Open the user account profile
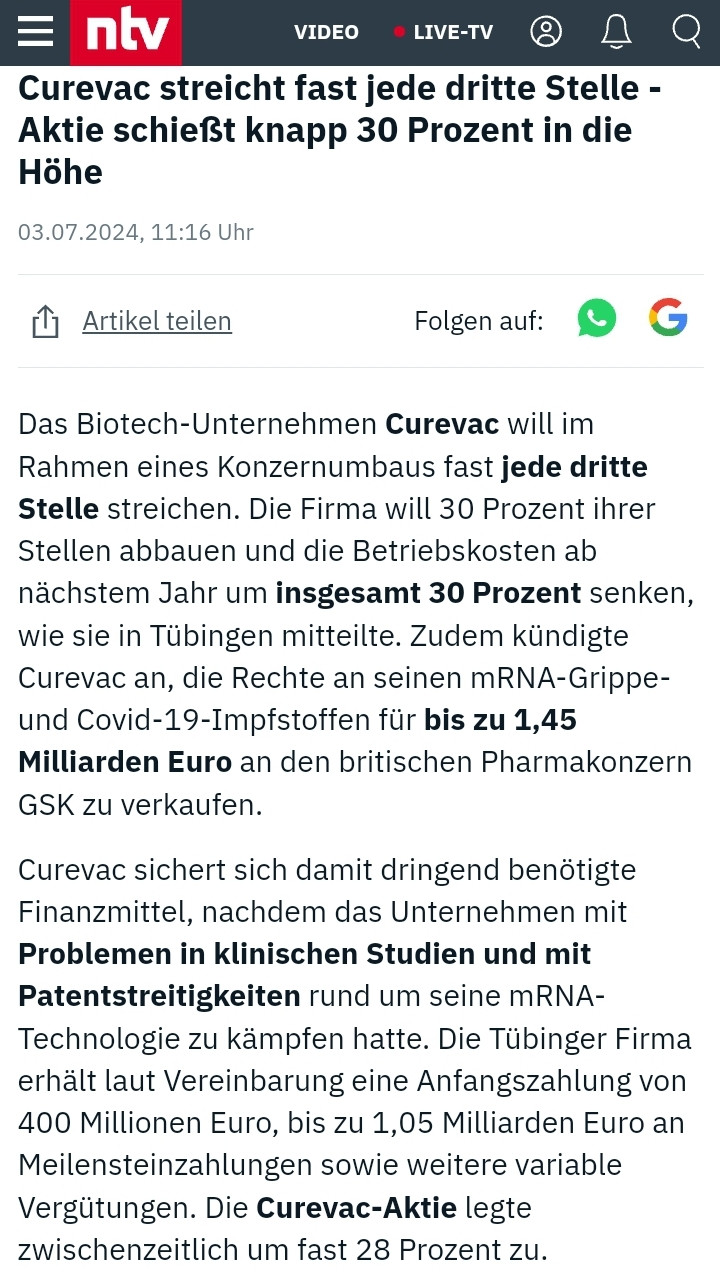720x1280 pixels. [x=546, y=32]
